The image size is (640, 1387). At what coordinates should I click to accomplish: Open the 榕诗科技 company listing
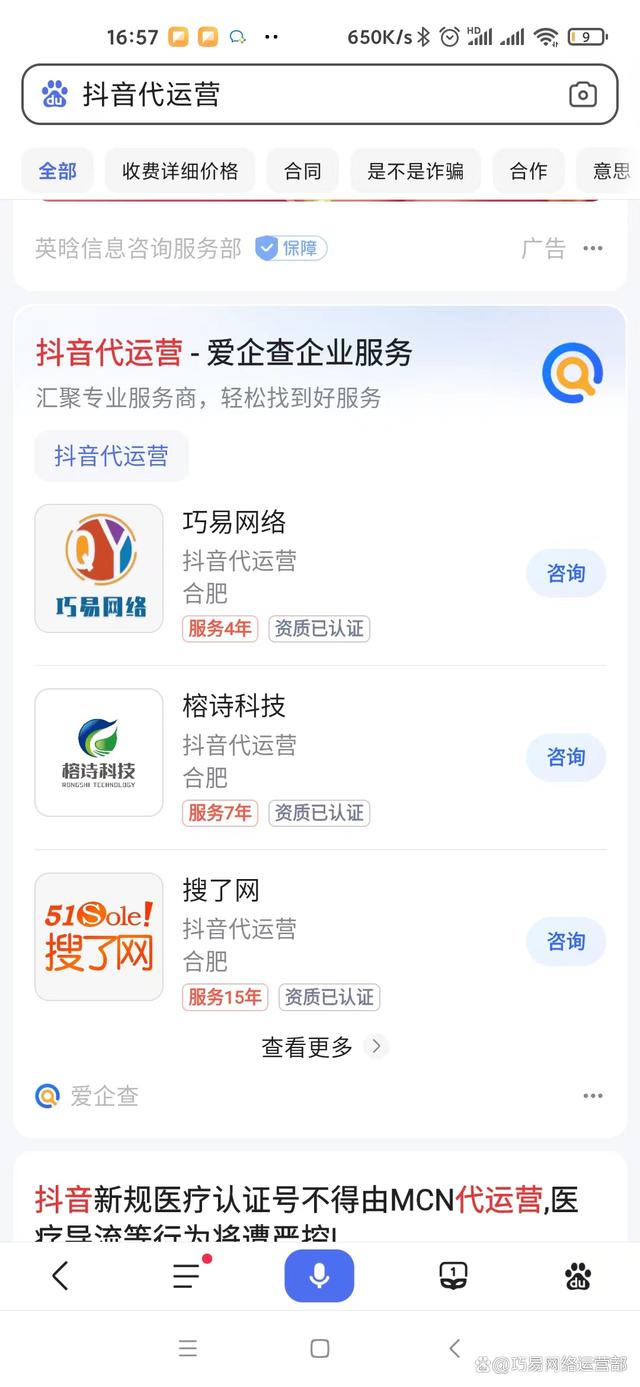320,757
